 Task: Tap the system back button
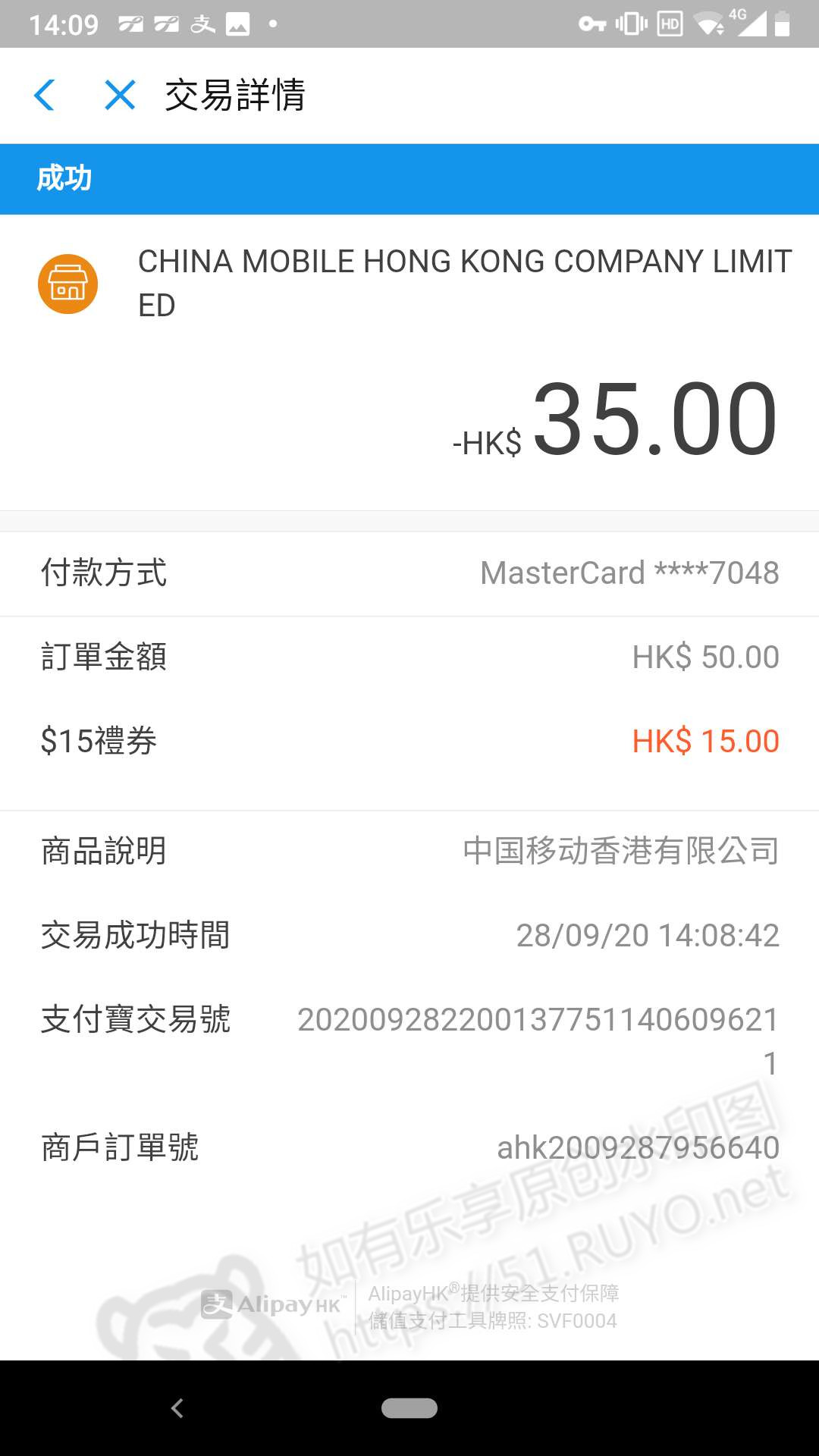tap(177, 1408)
